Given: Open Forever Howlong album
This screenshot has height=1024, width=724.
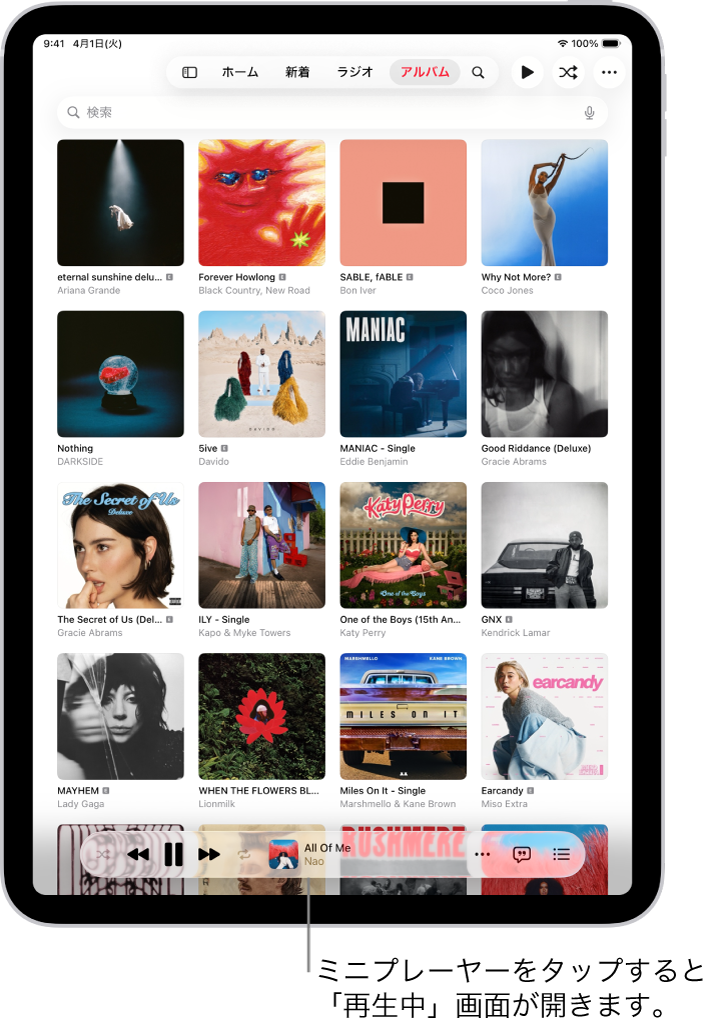Looking at the screenshot, I should (x=261, y=203).
